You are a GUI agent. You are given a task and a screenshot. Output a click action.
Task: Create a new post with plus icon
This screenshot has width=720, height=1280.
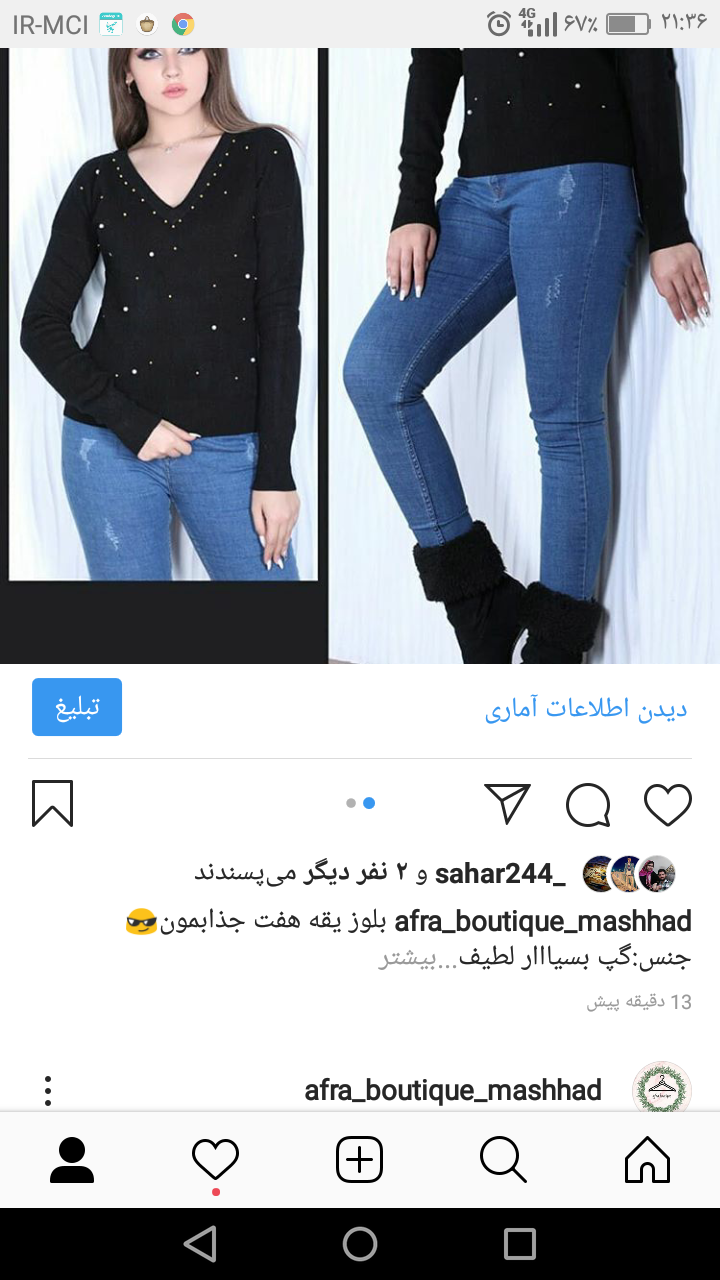360,1160
